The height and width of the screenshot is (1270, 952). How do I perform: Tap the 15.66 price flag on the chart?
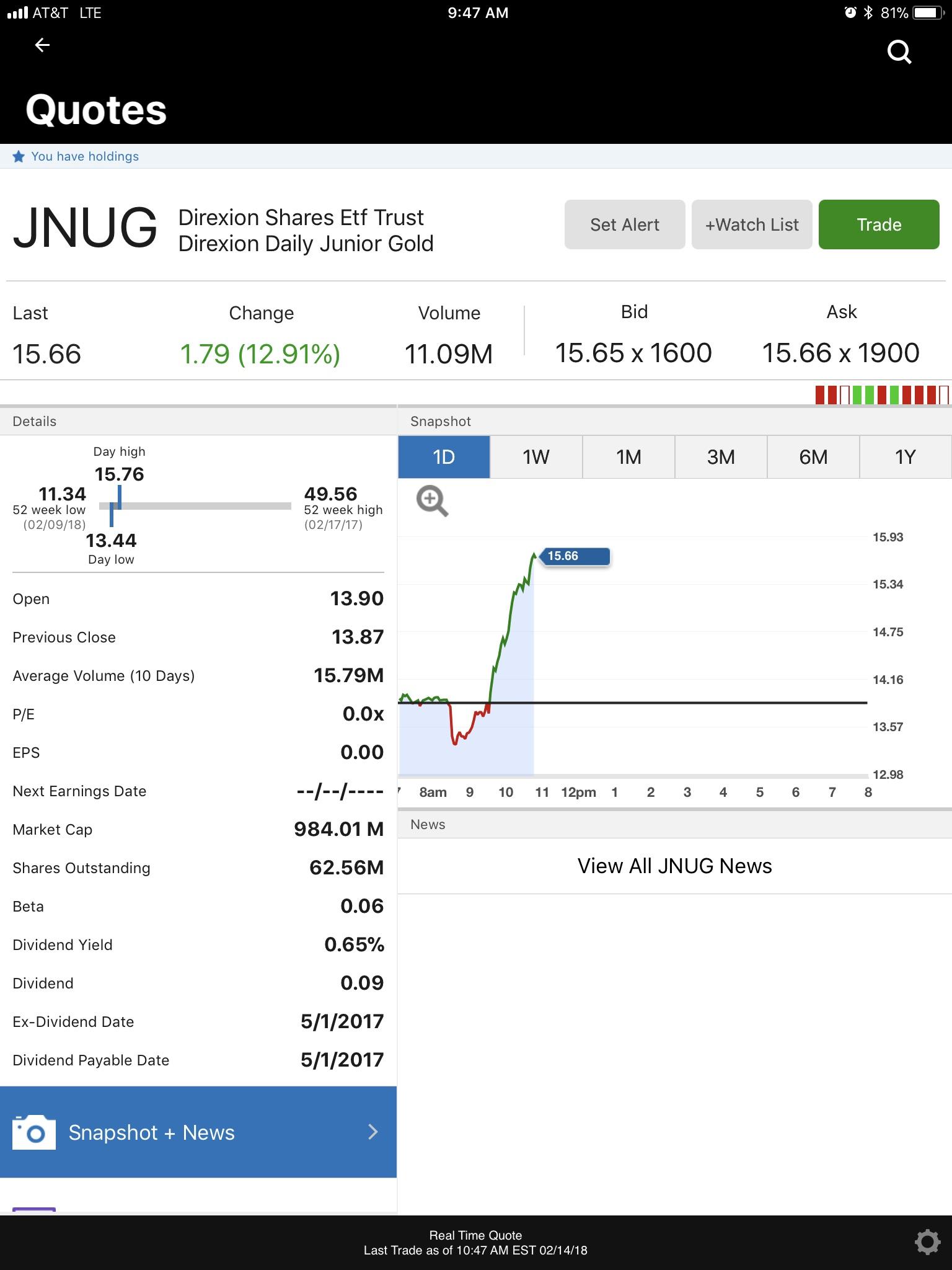[x=574, y=556]
